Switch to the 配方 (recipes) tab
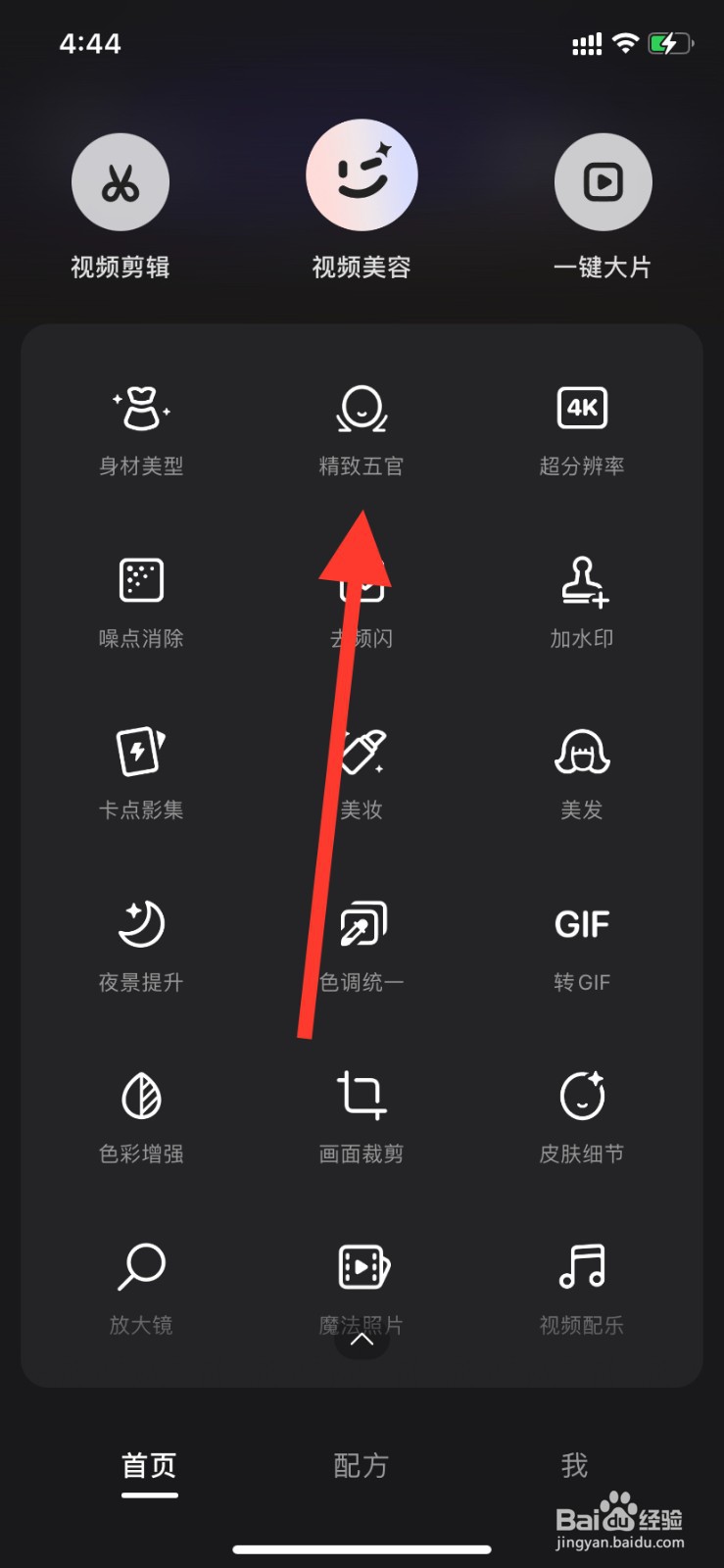724x1568 pixels. tap(362, 1467)
